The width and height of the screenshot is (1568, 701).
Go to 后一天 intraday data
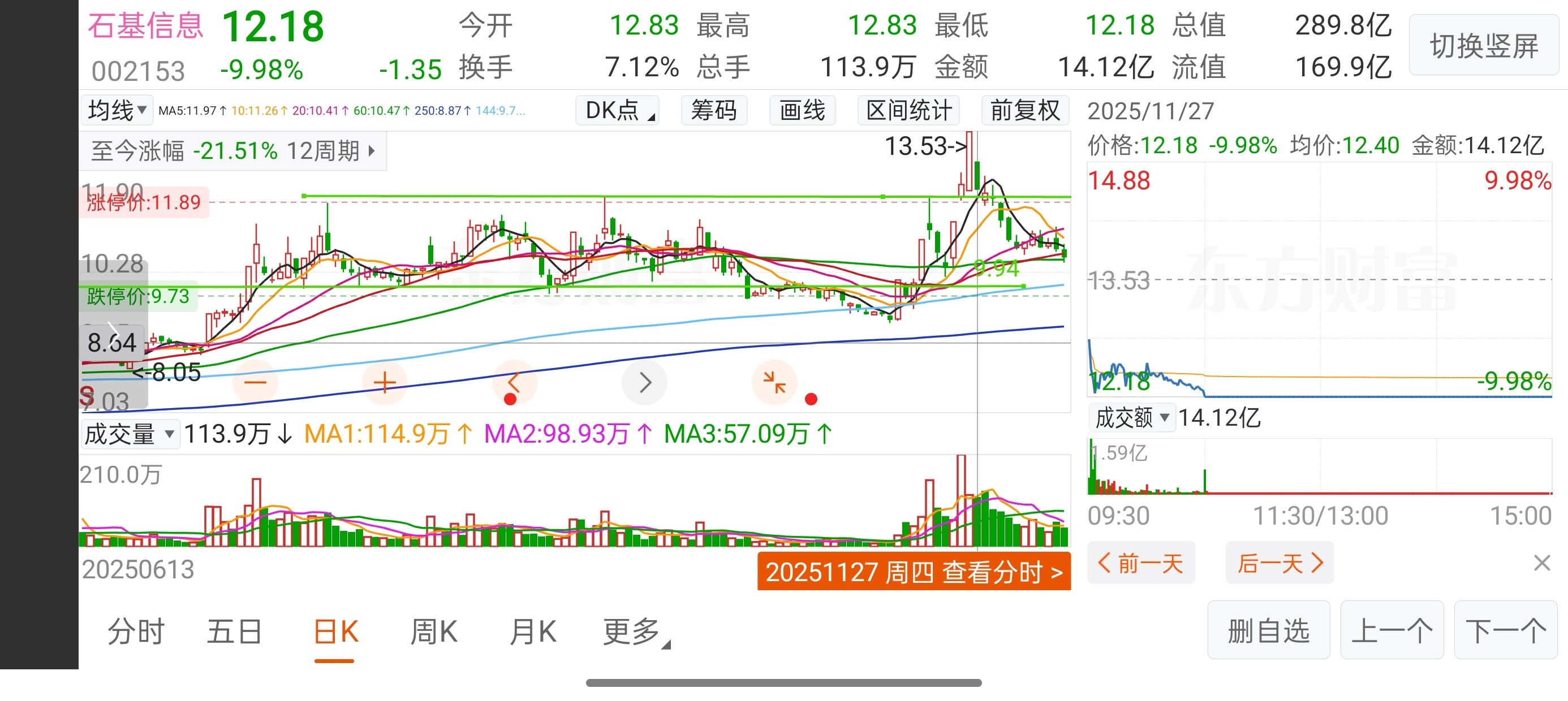[x=1279, y=563]
